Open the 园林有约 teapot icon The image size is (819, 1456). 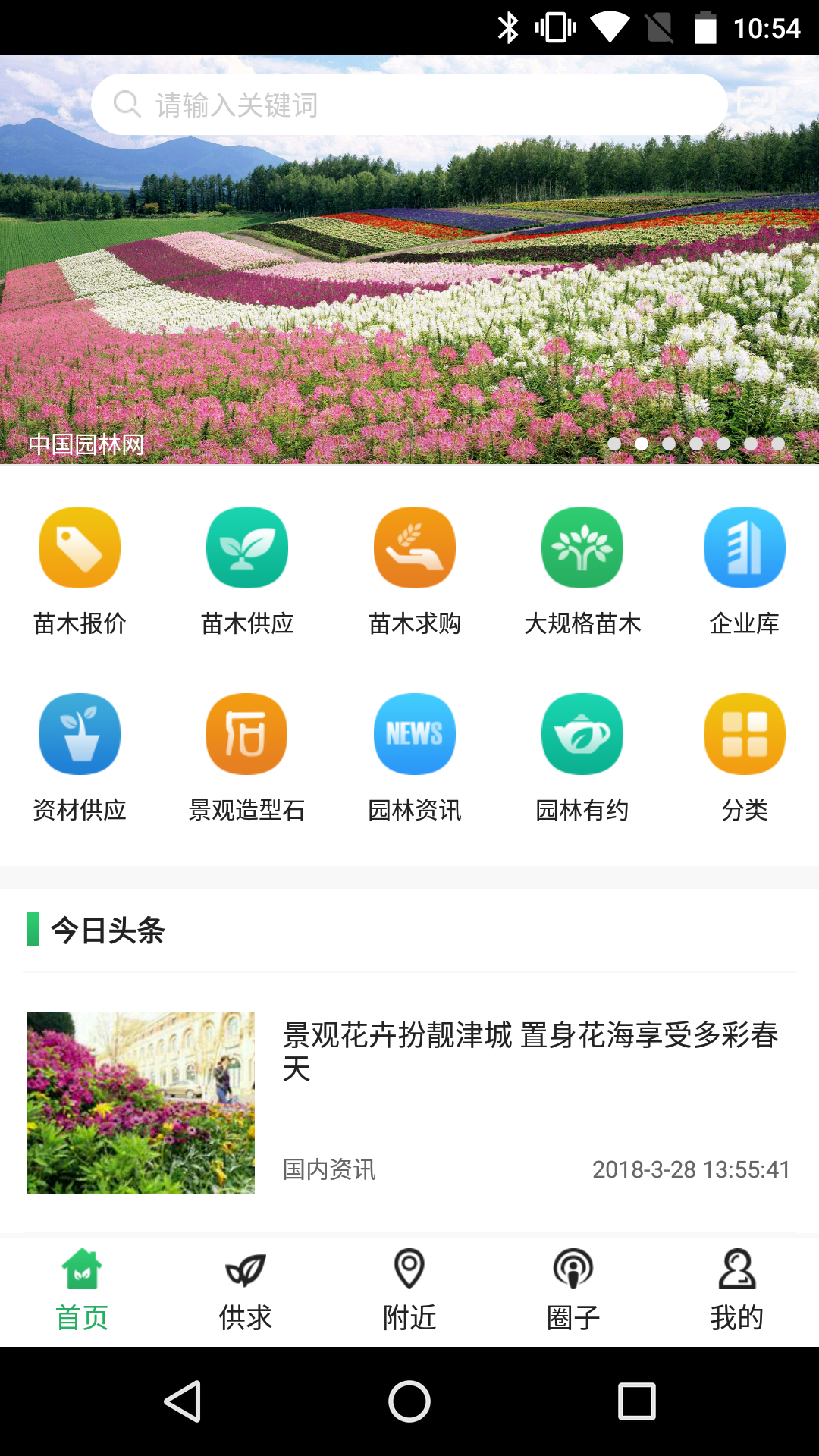tap(582, 733)
